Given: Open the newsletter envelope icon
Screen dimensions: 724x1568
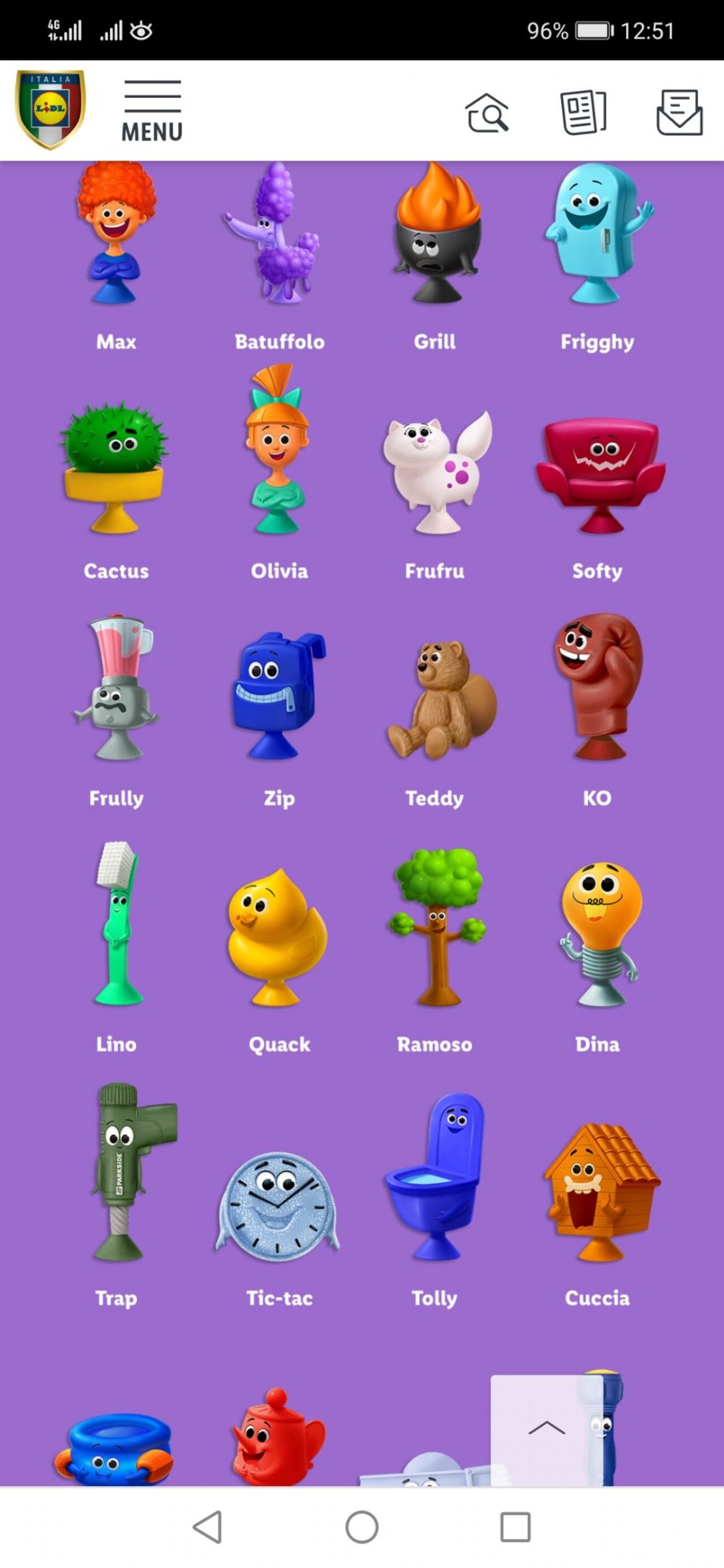Looking at the screenshot, I should (x=679, y=113).
